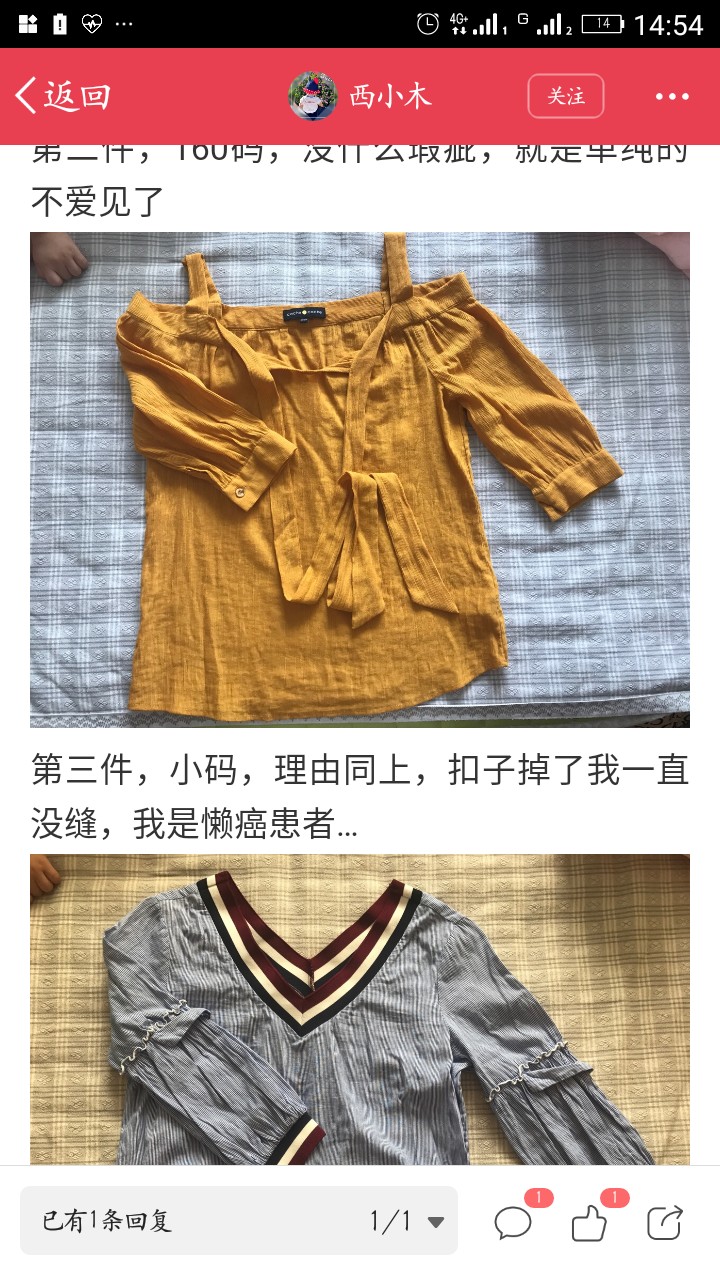Tap the 已有1条回复 reply field
Image resolution: width=720 pixels, height=1280 pixels.
[239, 1221]
